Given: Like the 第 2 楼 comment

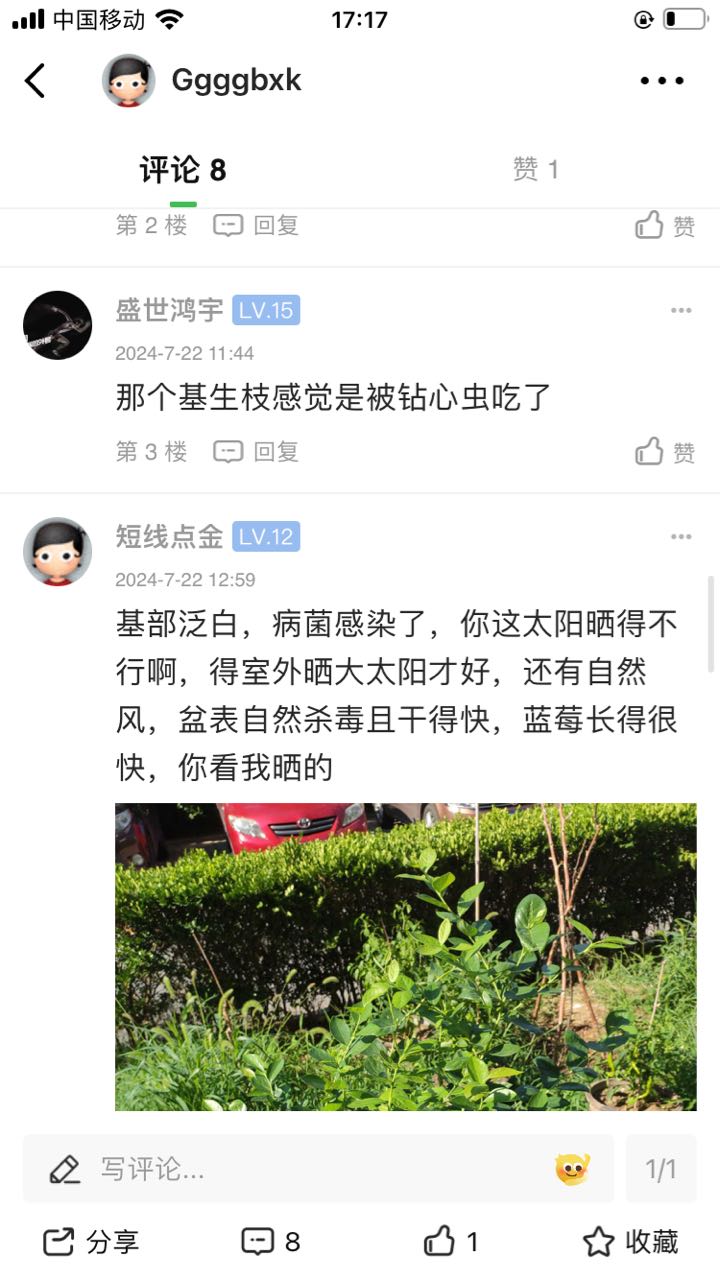Looking at the screenshot, I should tap(665, 226).
